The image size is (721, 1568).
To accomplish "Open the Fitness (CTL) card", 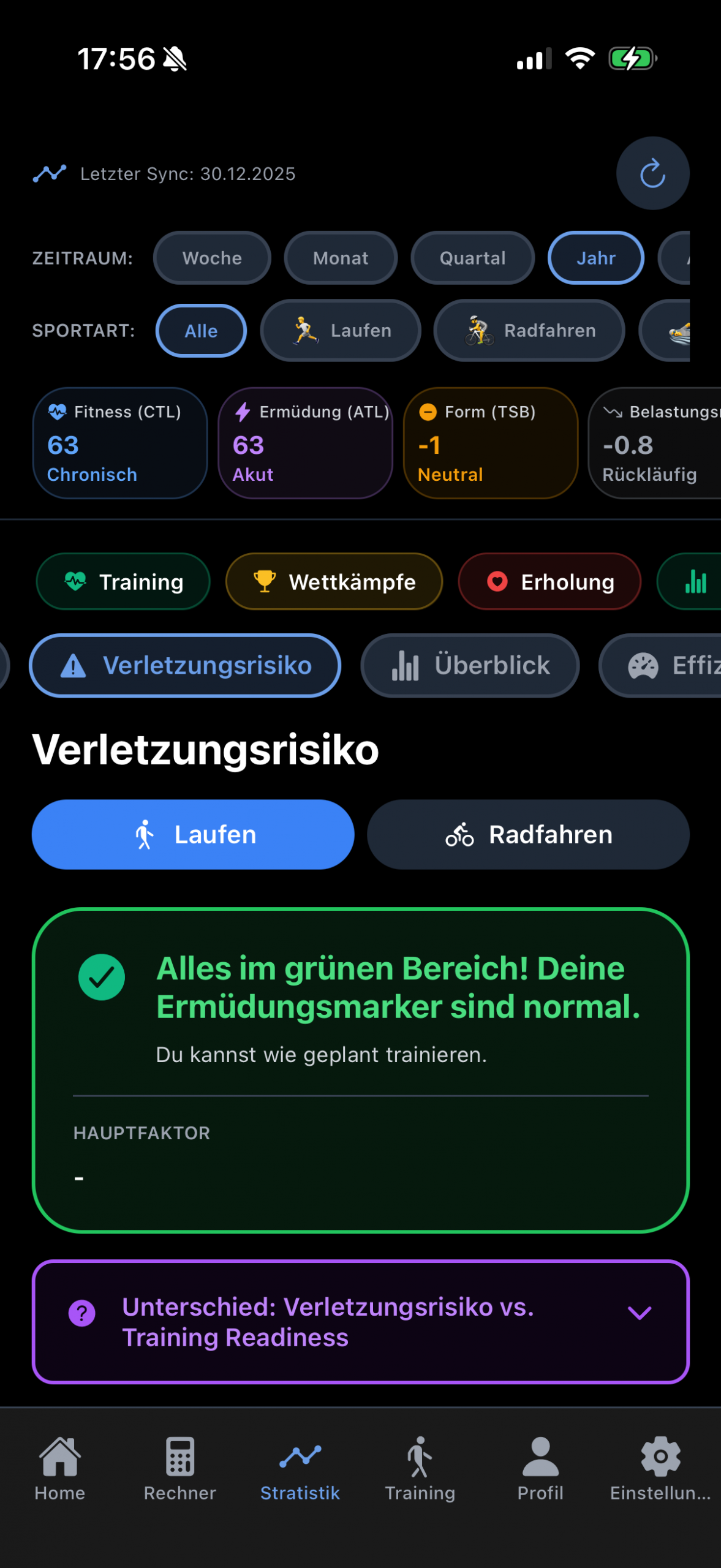I will pyautogui.click(x=119, y=443).
